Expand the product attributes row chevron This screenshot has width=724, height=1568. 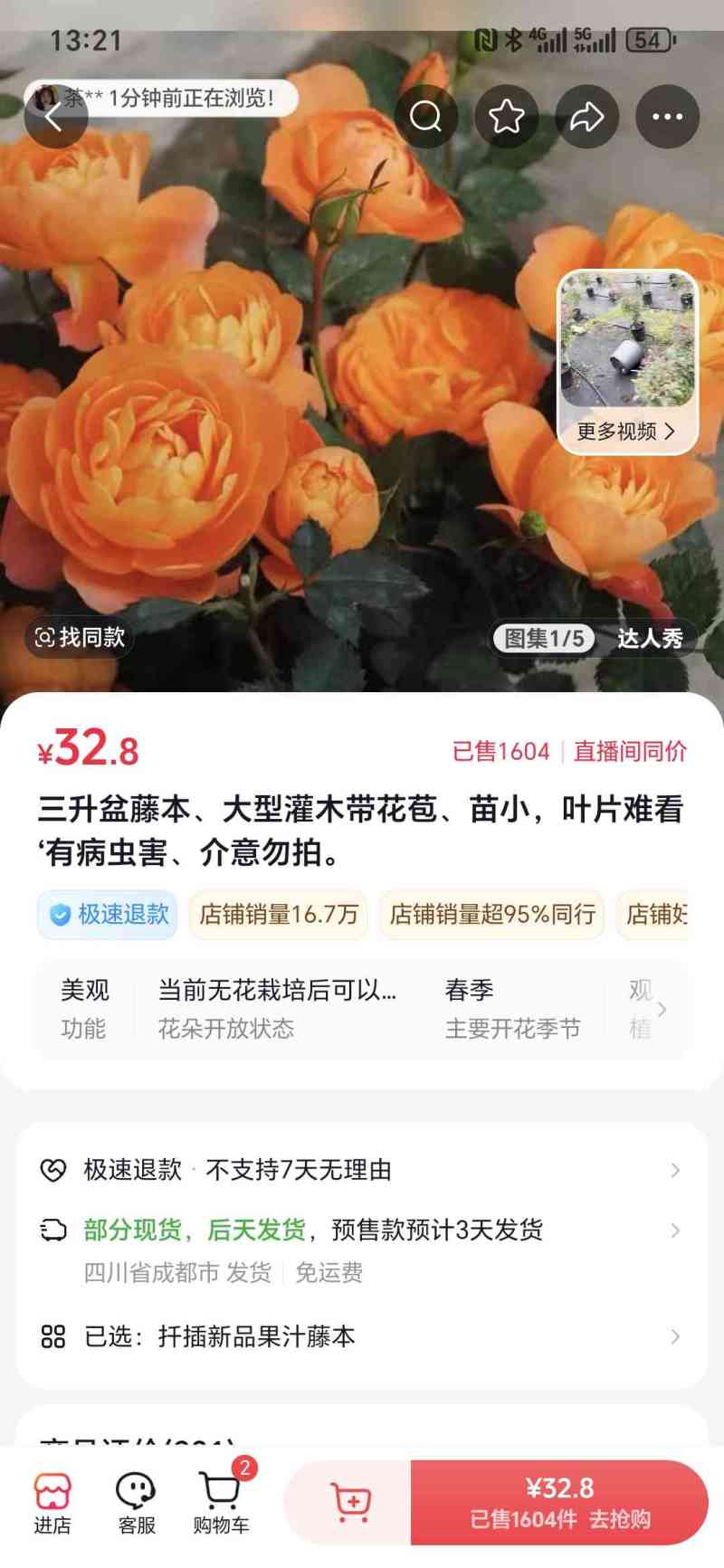[x=662, y=1009]
